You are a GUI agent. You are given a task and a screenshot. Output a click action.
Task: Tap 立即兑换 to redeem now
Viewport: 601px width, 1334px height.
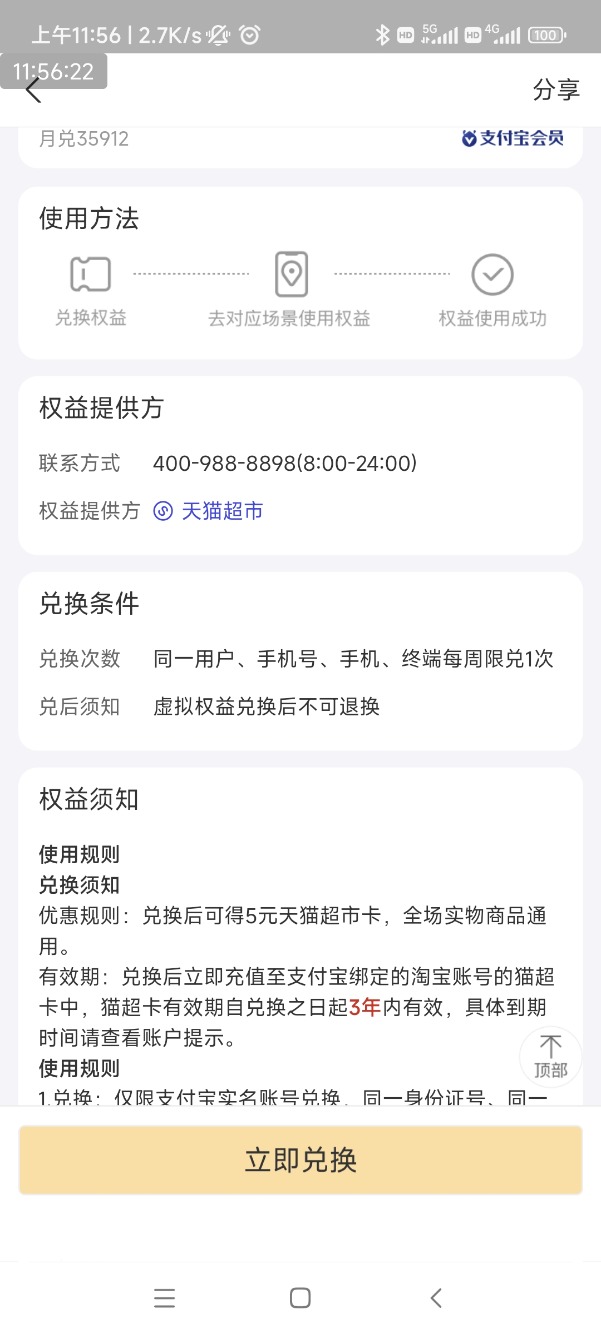(x=300, y=1160)
